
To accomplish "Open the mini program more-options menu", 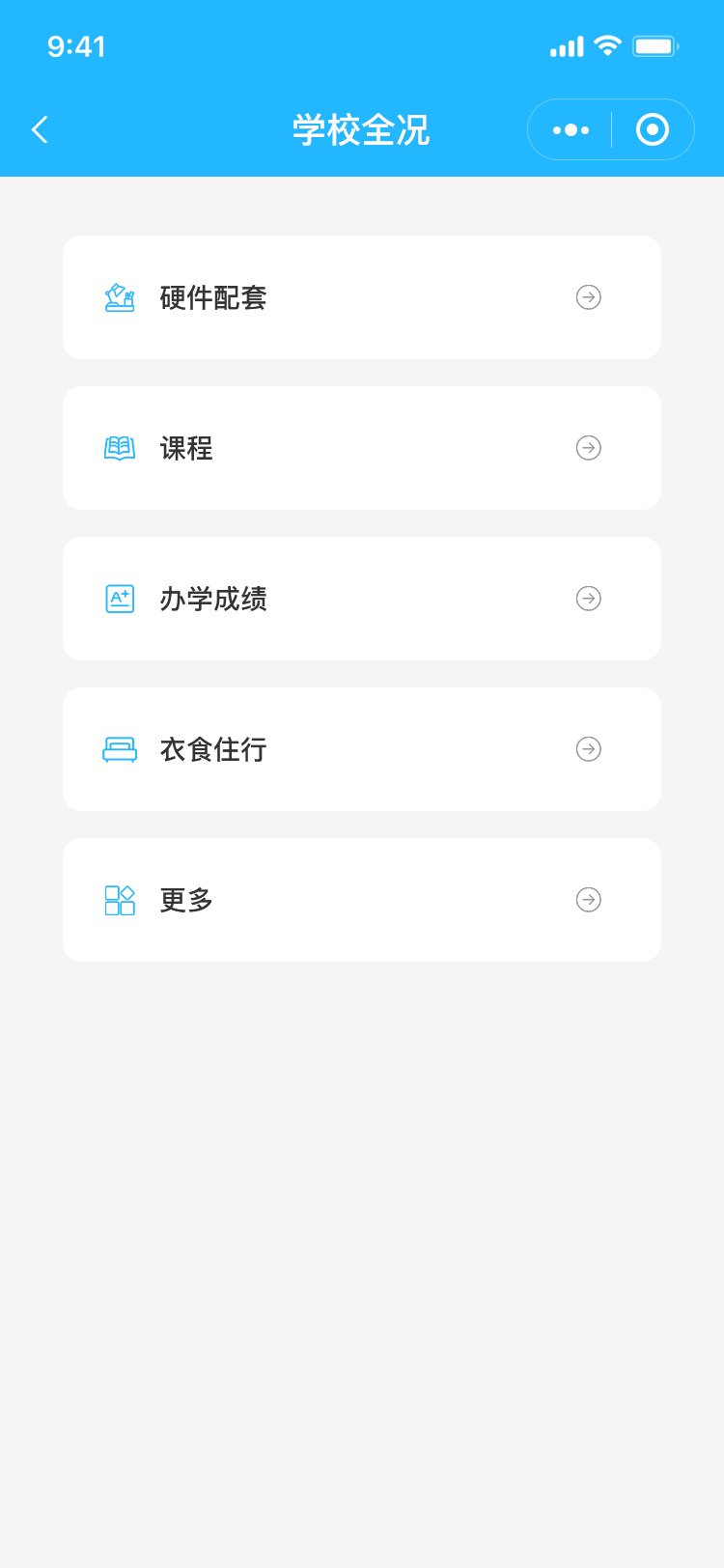I will click(x=571, y=129).
